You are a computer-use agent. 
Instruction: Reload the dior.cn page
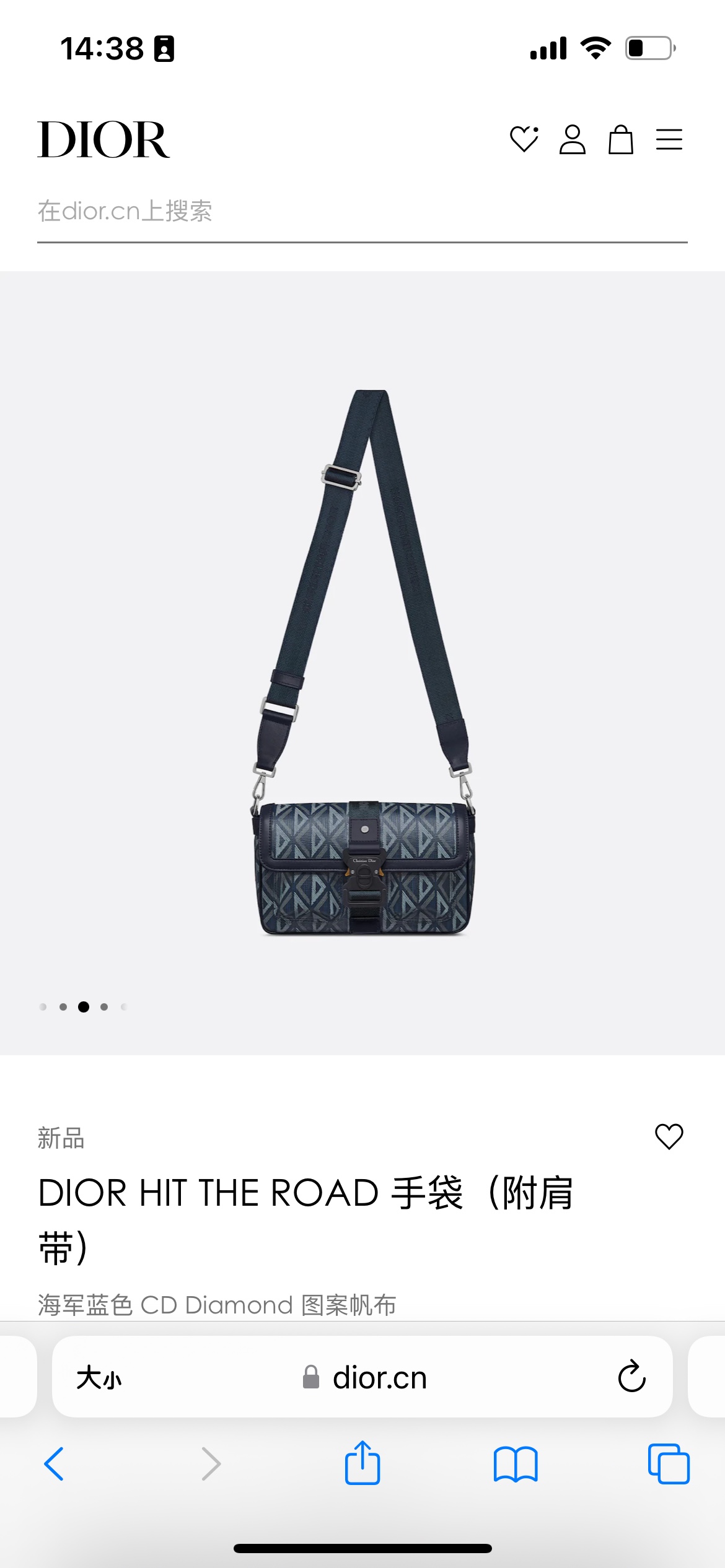631,1377
